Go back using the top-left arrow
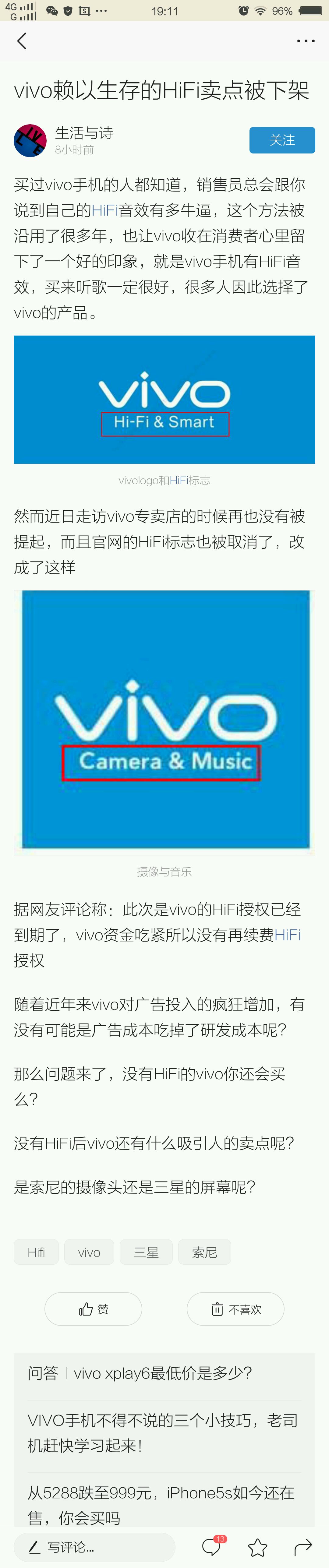329x1568 pixels. click(x=22, y=41)
